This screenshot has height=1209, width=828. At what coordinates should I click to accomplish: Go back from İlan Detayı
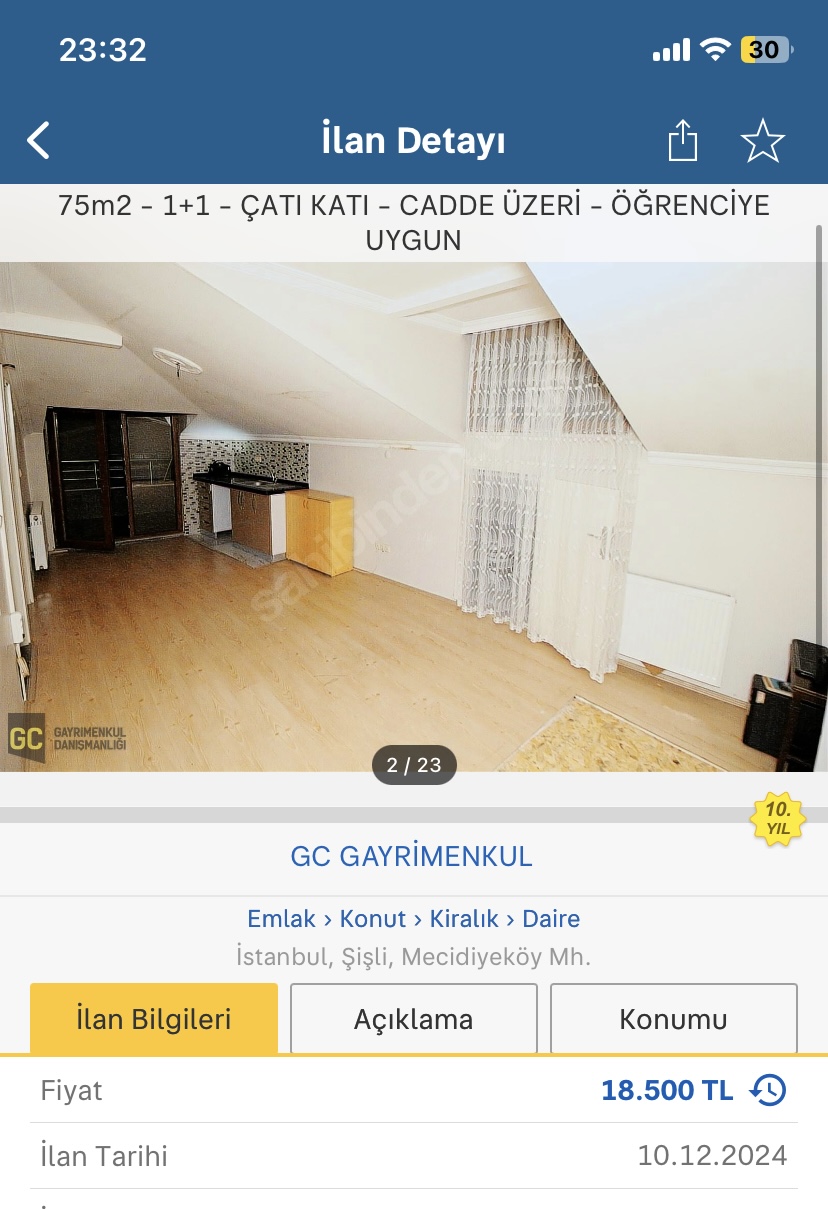tap(38, 141)
